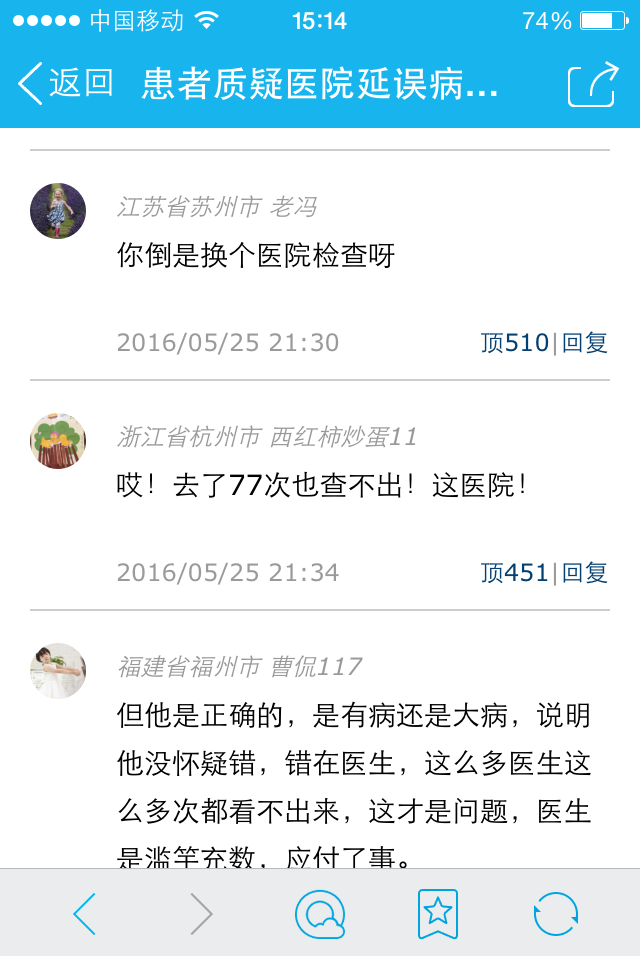Upvote 西红柿炒蛋11's comment with 顶451

514,573
